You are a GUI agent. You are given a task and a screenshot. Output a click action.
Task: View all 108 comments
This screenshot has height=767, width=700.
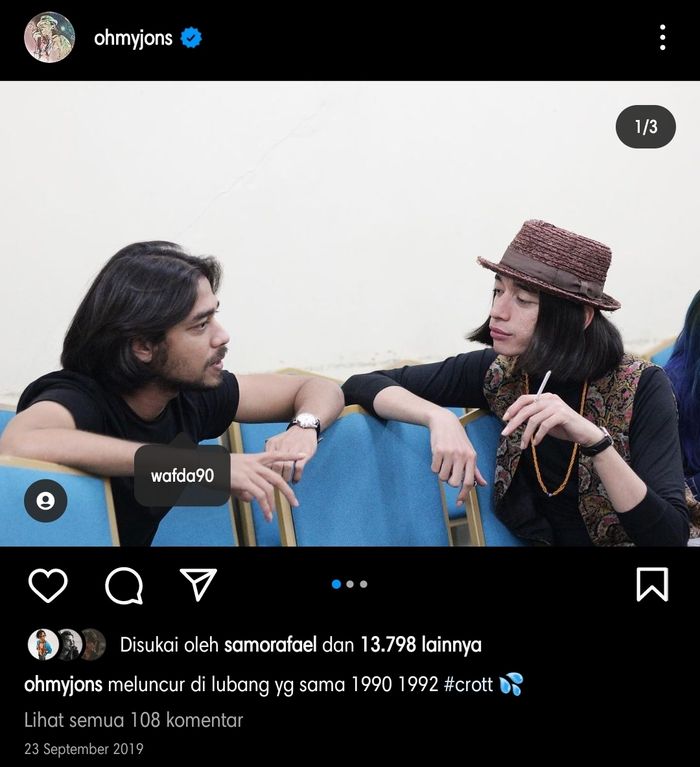click(x=133, y=720)
